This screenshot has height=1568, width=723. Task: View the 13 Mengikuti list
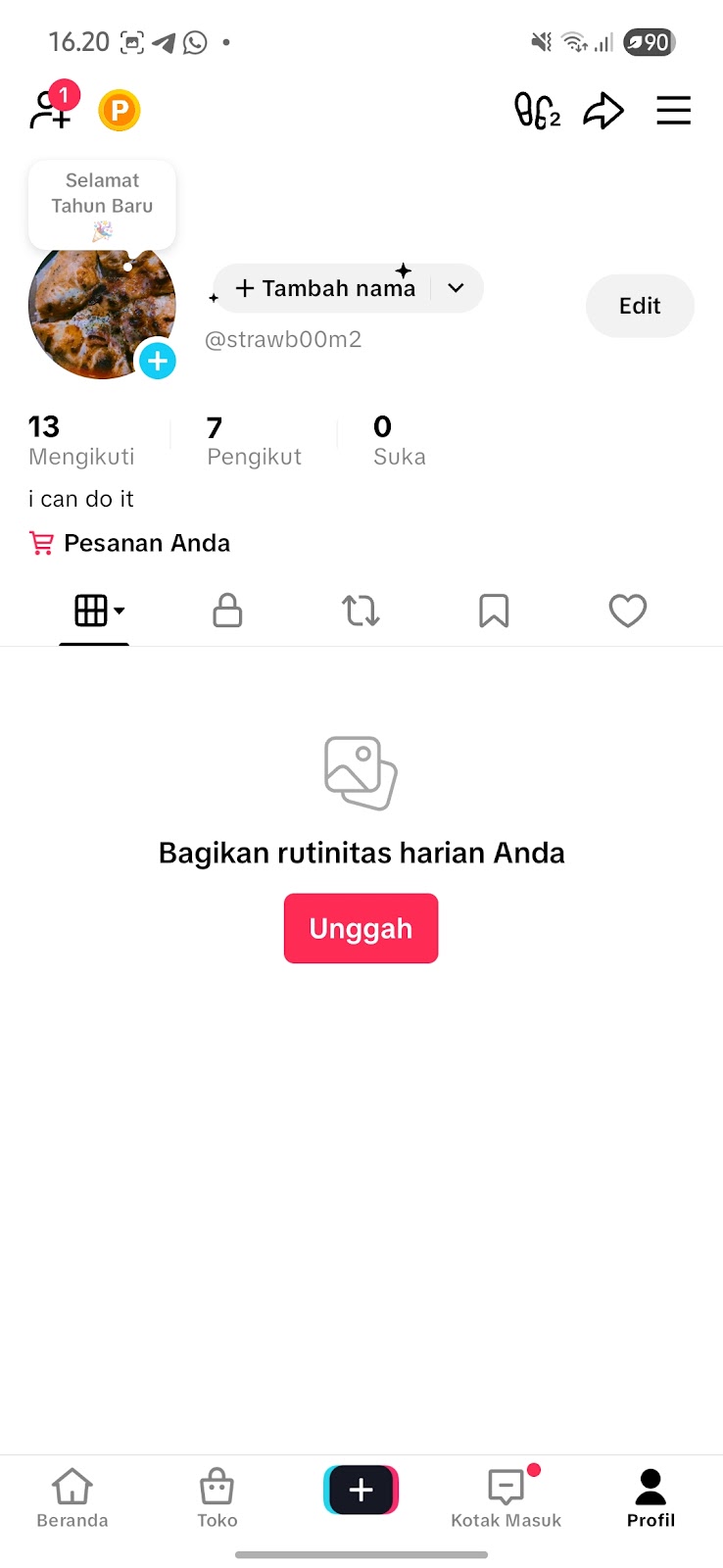coord(81,440)
